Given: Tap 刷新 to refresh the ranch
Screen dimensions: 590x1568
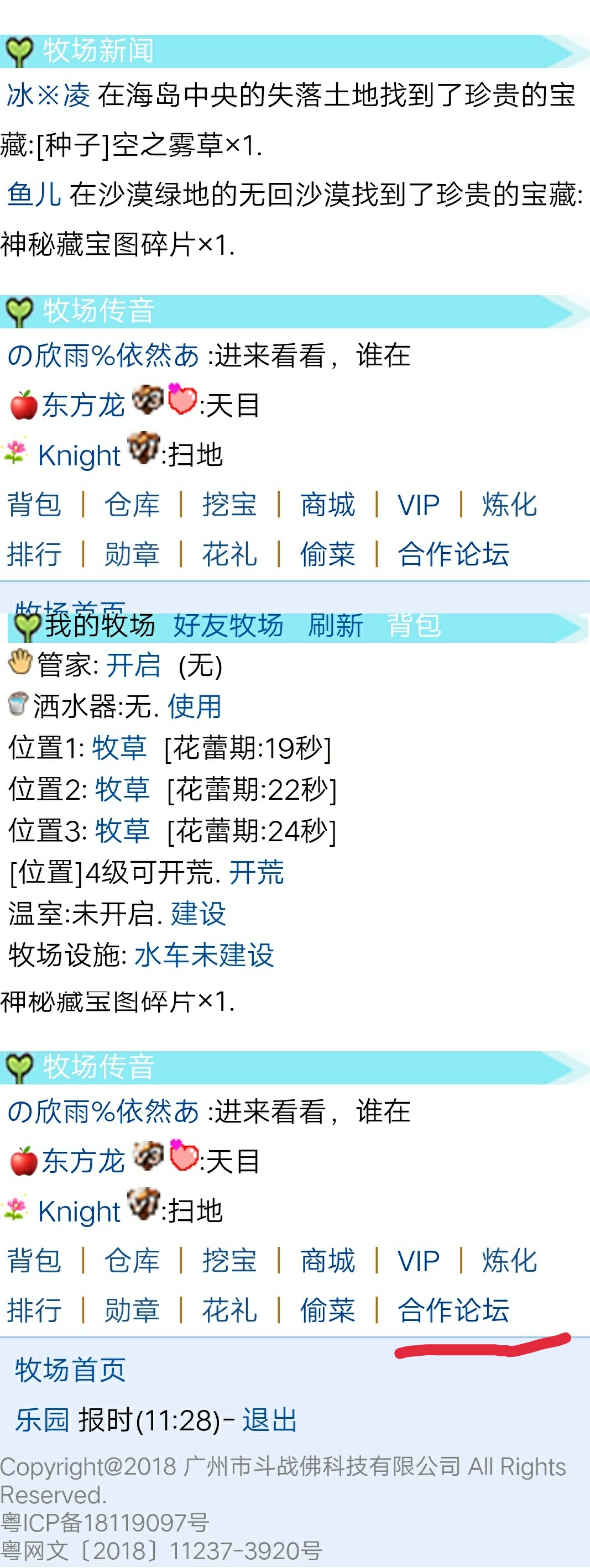Looking at the screenshot, I should tap(336, 626).
